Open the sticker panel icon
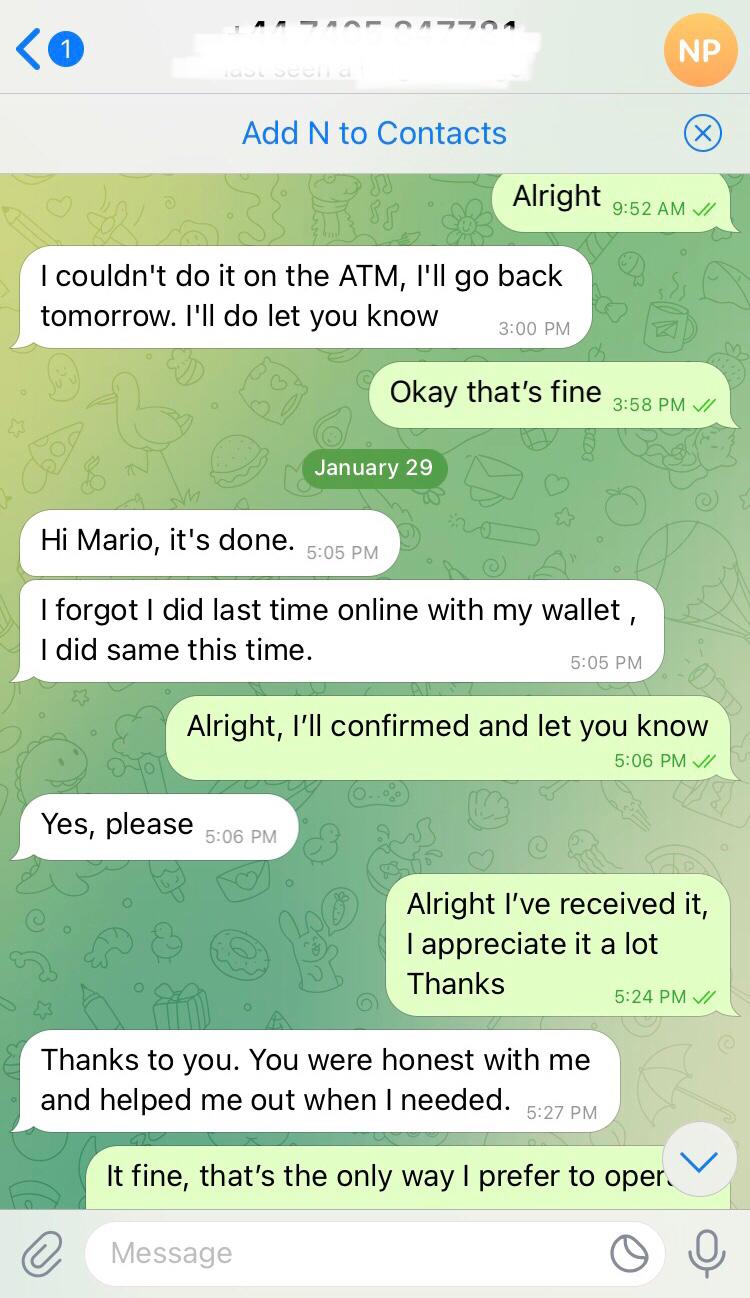This screenshot has height=1298, width=750. pyautogui.click(x=629, y=1253)
